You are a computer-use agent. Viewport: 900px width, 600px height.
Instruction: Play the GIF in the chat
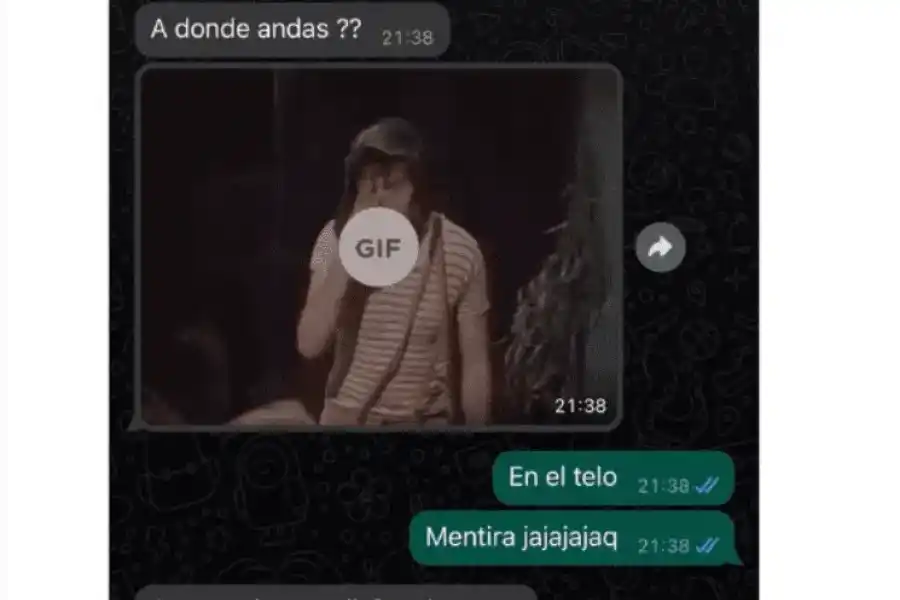click(x=377, y=247)
